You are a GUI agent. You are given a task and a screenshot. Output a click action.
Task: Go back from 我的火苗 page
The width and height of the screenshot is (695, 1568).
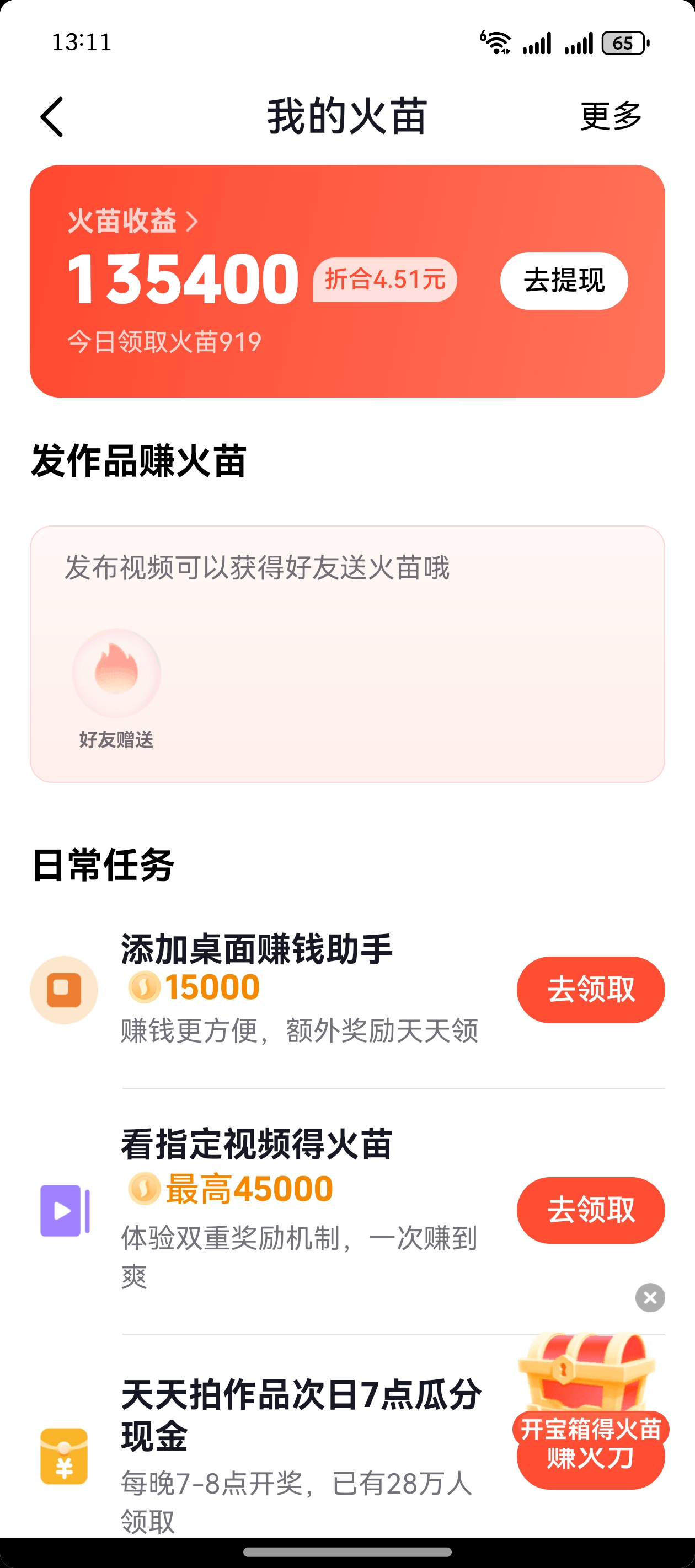point(52,117)
